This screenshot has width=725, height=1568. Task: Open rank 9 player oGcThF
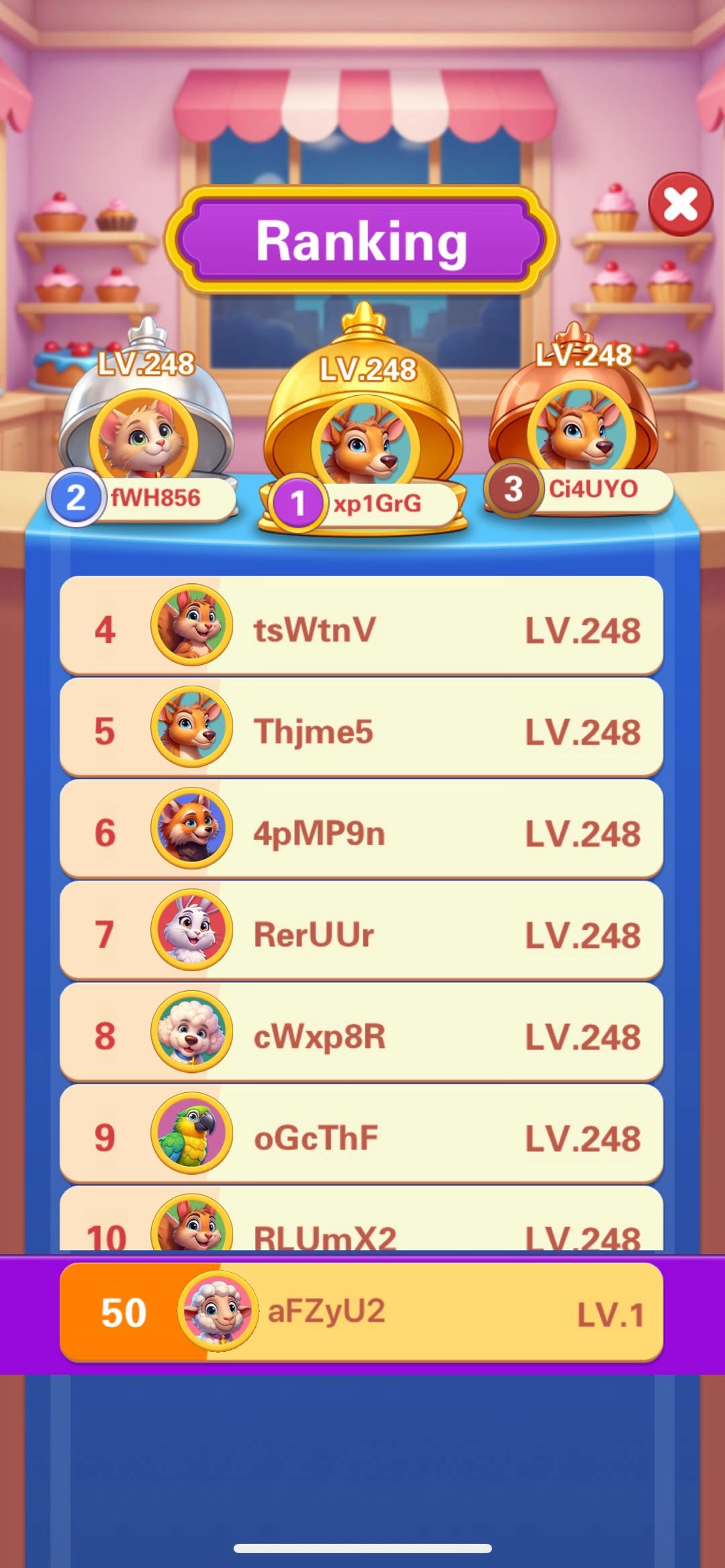point(361,1135)
